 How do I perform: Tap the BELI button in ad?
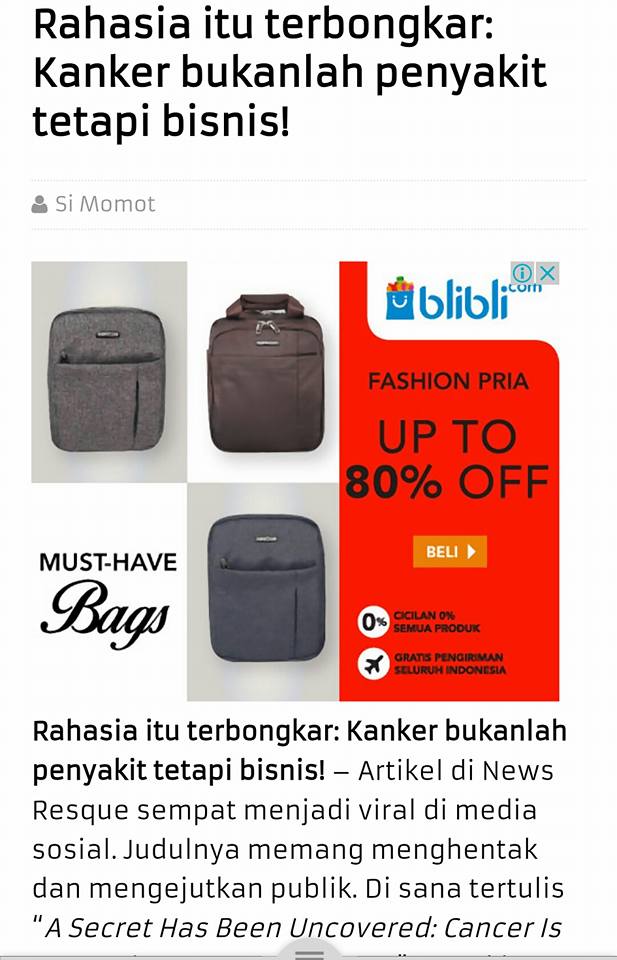pos(449,551)
